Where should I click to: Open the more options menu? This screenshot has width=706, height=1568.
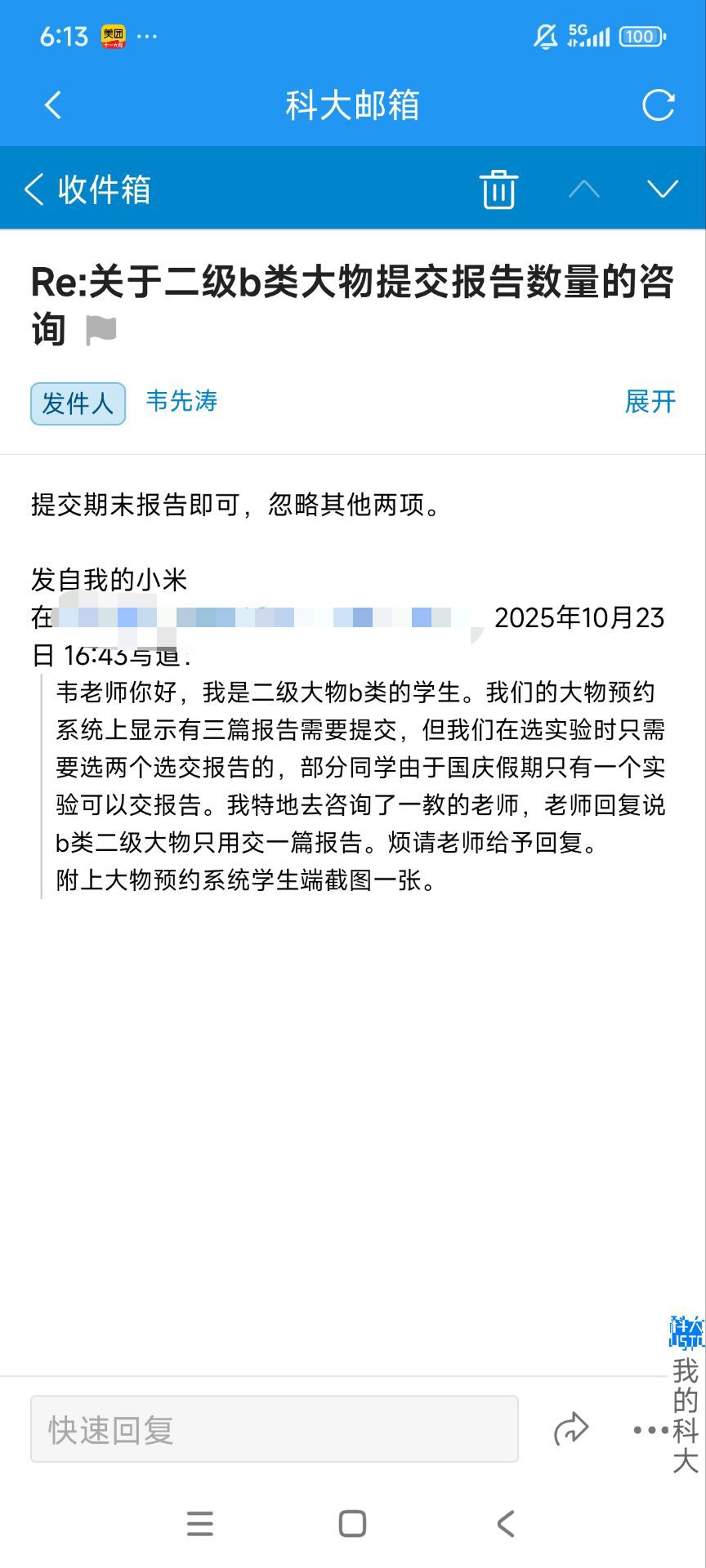tap(650, 1429)
